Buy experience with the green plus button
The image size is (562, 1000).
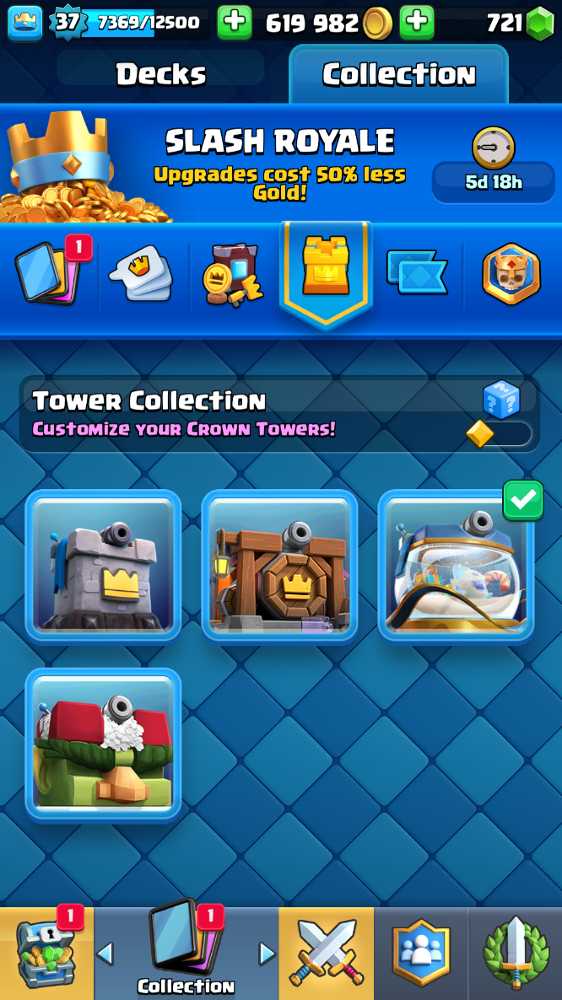point(234,23)
